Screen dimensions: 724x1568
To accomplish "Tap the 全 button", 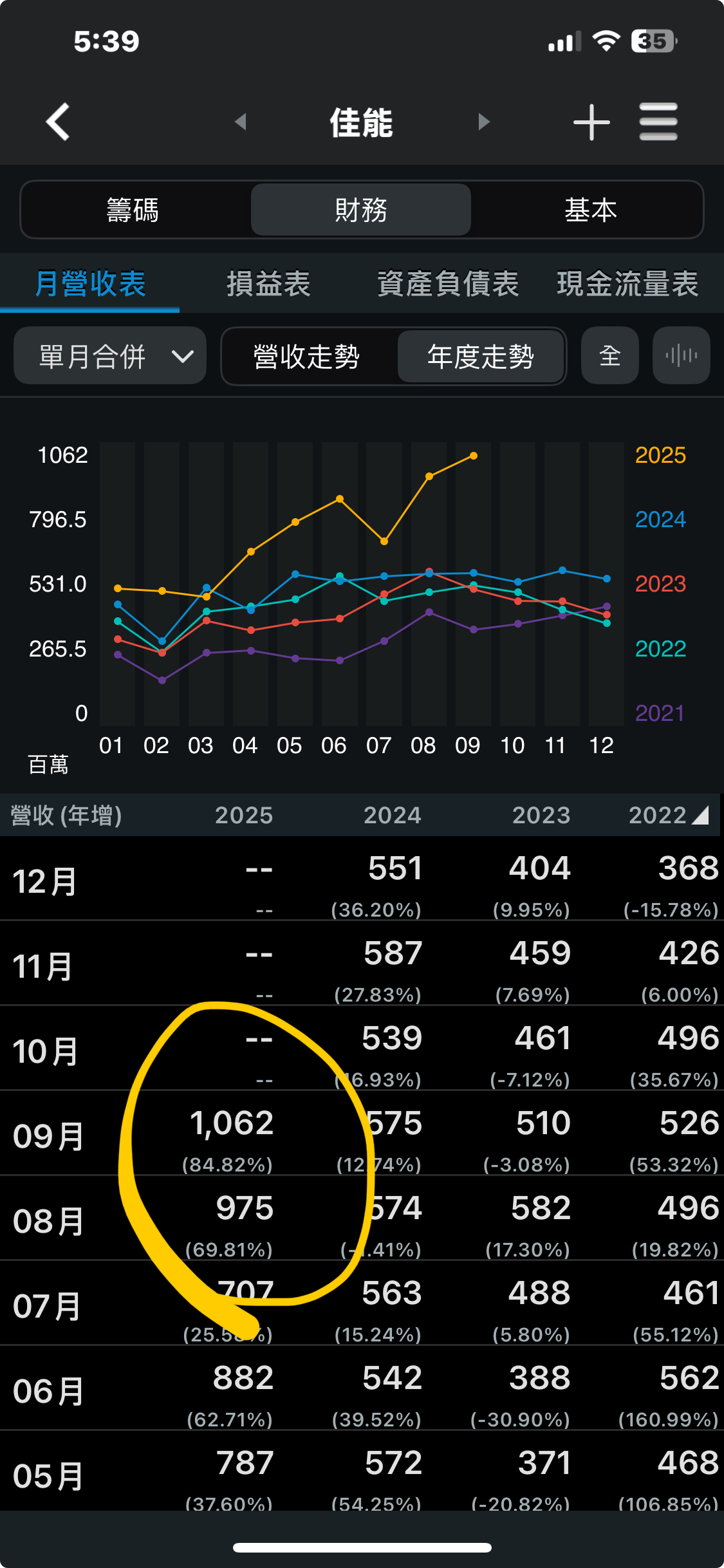I will click(610, 356).
